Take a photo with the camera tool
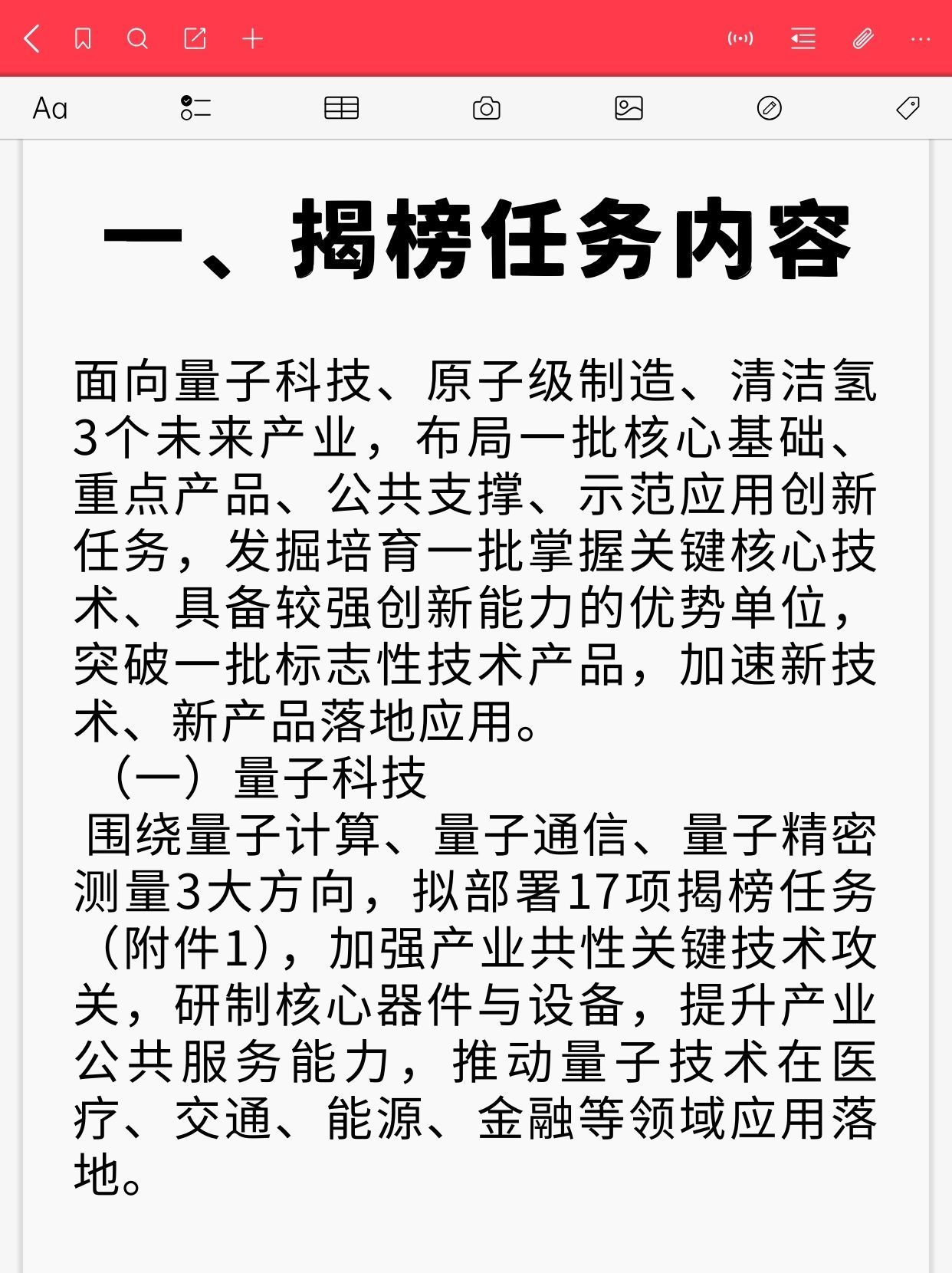The height and width of the screenshot is (1273, 952). [488, 108]
